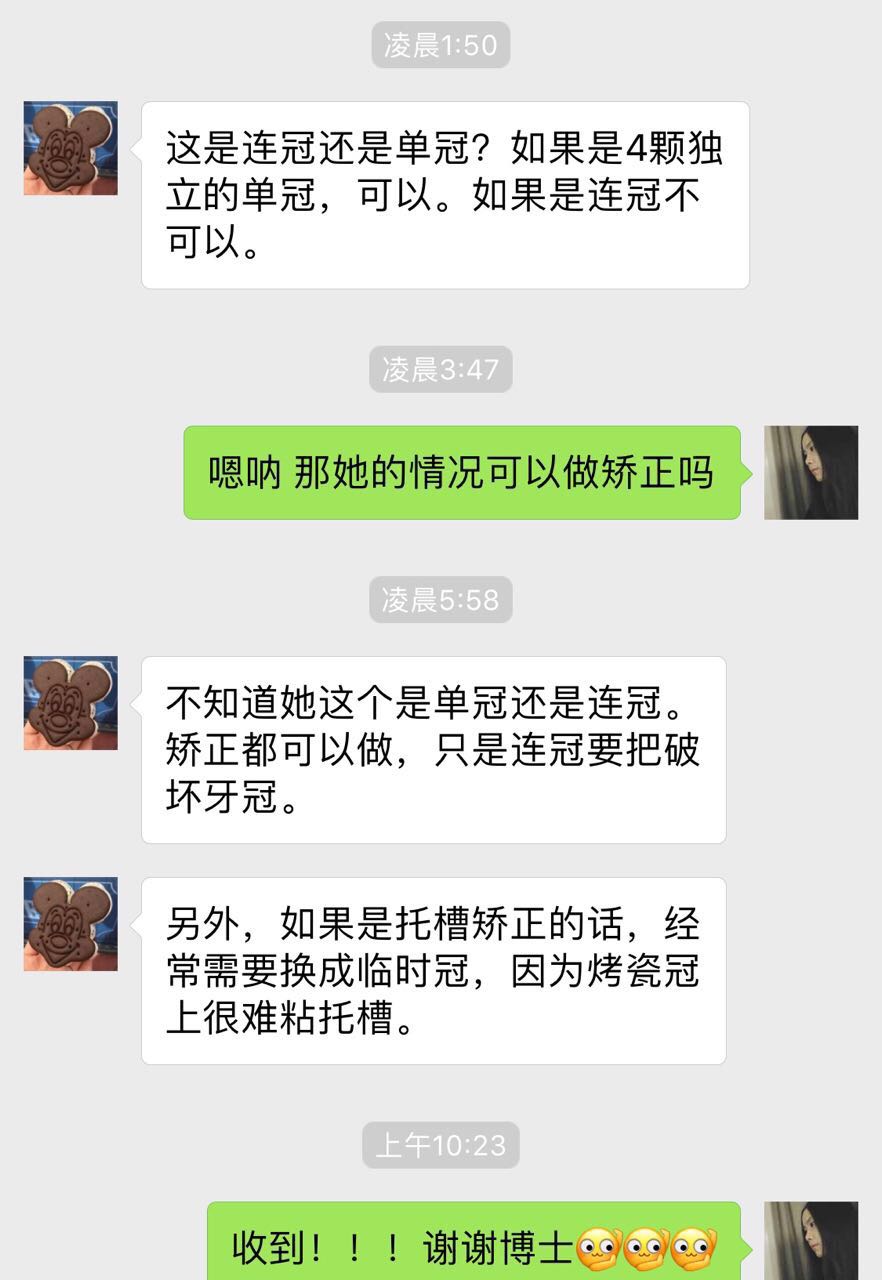Screen dimensions: 882x1280
Task: View profile from avatar beside '另外，如果是托槽矫正' message
Action: (70, 924)
